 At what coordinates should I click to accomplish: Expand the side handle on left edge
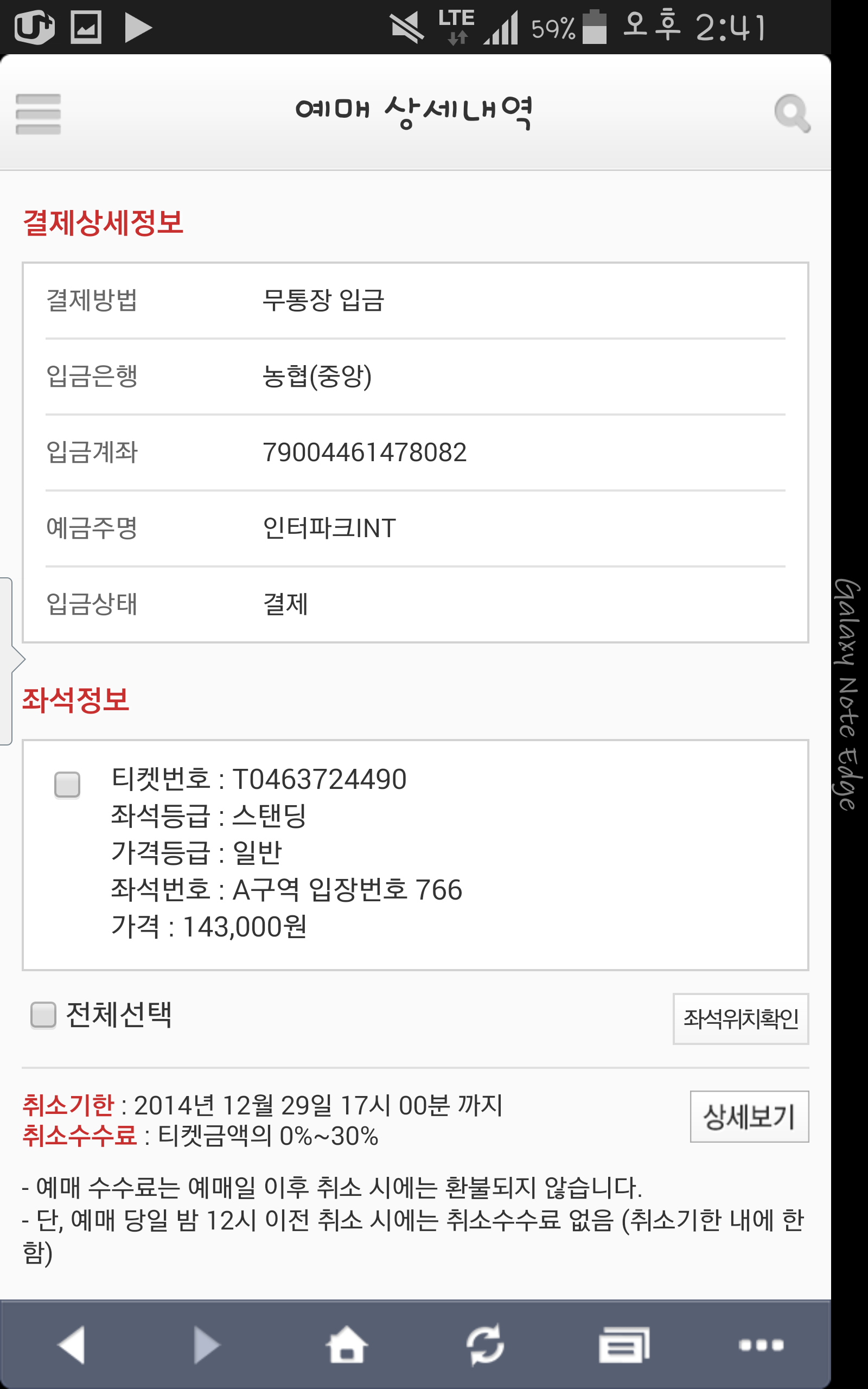point(8,661)
